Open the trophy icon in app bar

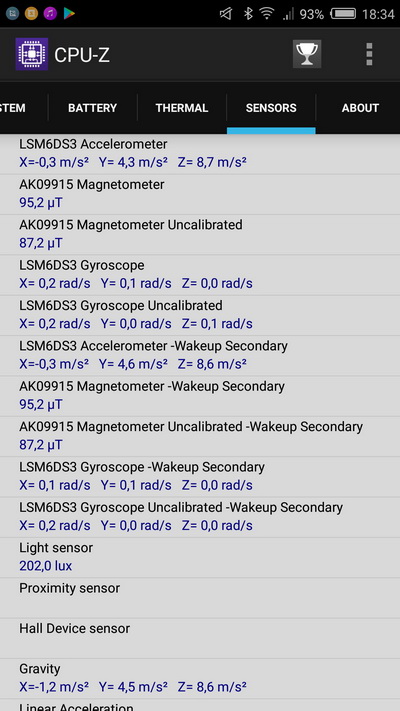[x=307, y=54]
